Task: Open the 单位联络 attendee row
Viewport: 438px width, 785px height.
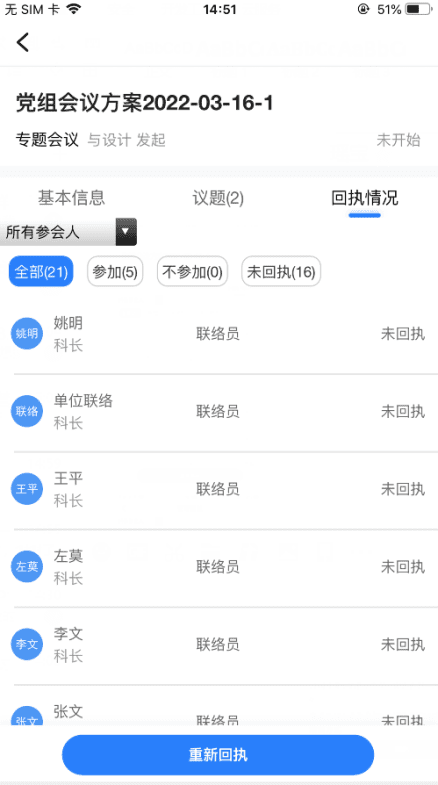Action: coord(219,413)
